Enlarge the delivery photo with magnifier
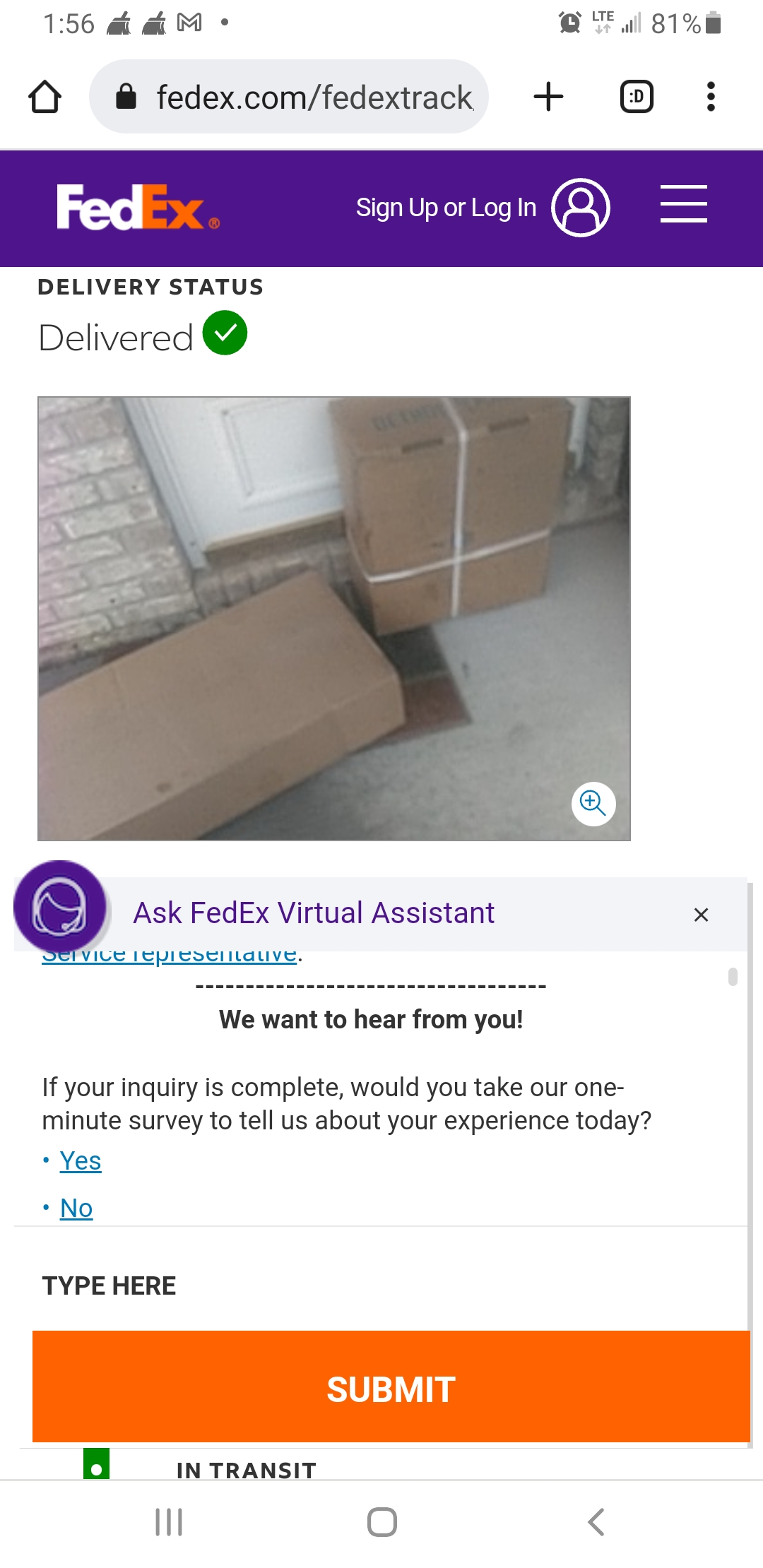This screenshot has height=1568, width=763. [x=593, y=803]
